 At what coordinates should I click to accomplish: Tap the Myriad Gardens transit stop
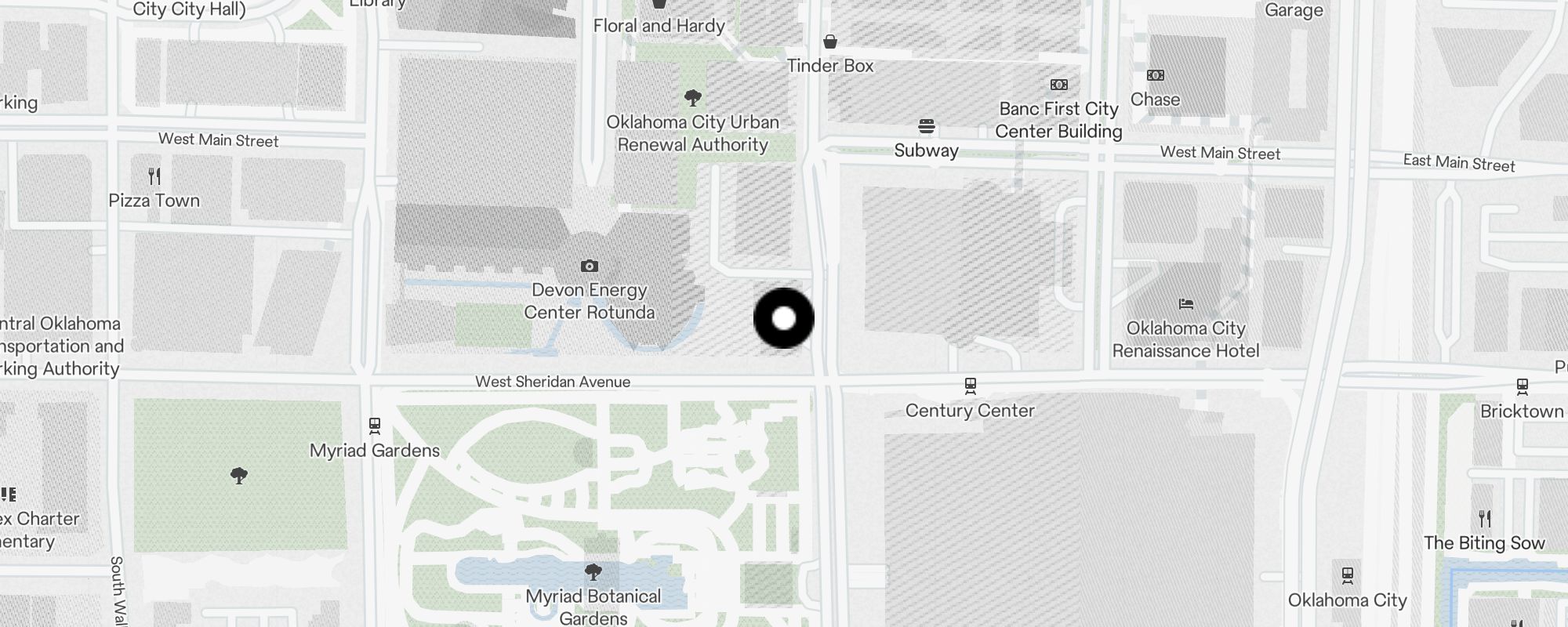(375, 426)
